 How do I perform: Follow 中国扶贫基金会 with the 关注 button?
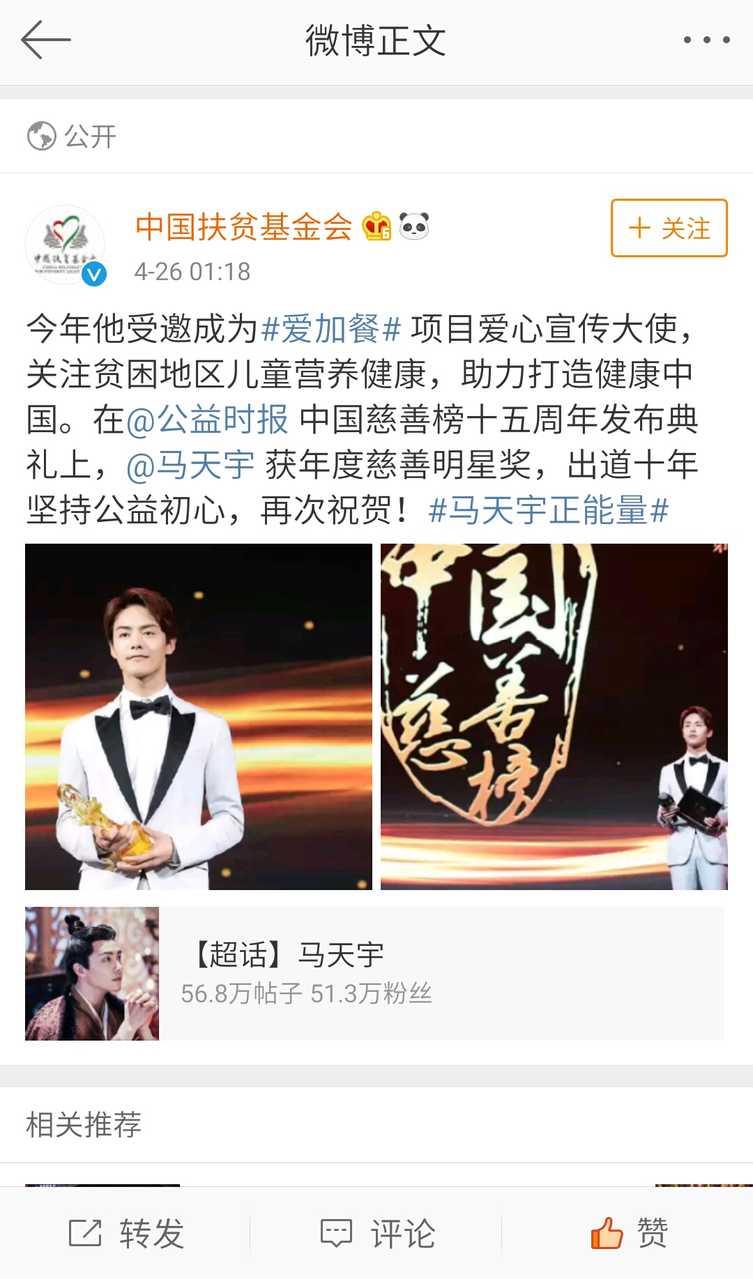tap(669, 228)
